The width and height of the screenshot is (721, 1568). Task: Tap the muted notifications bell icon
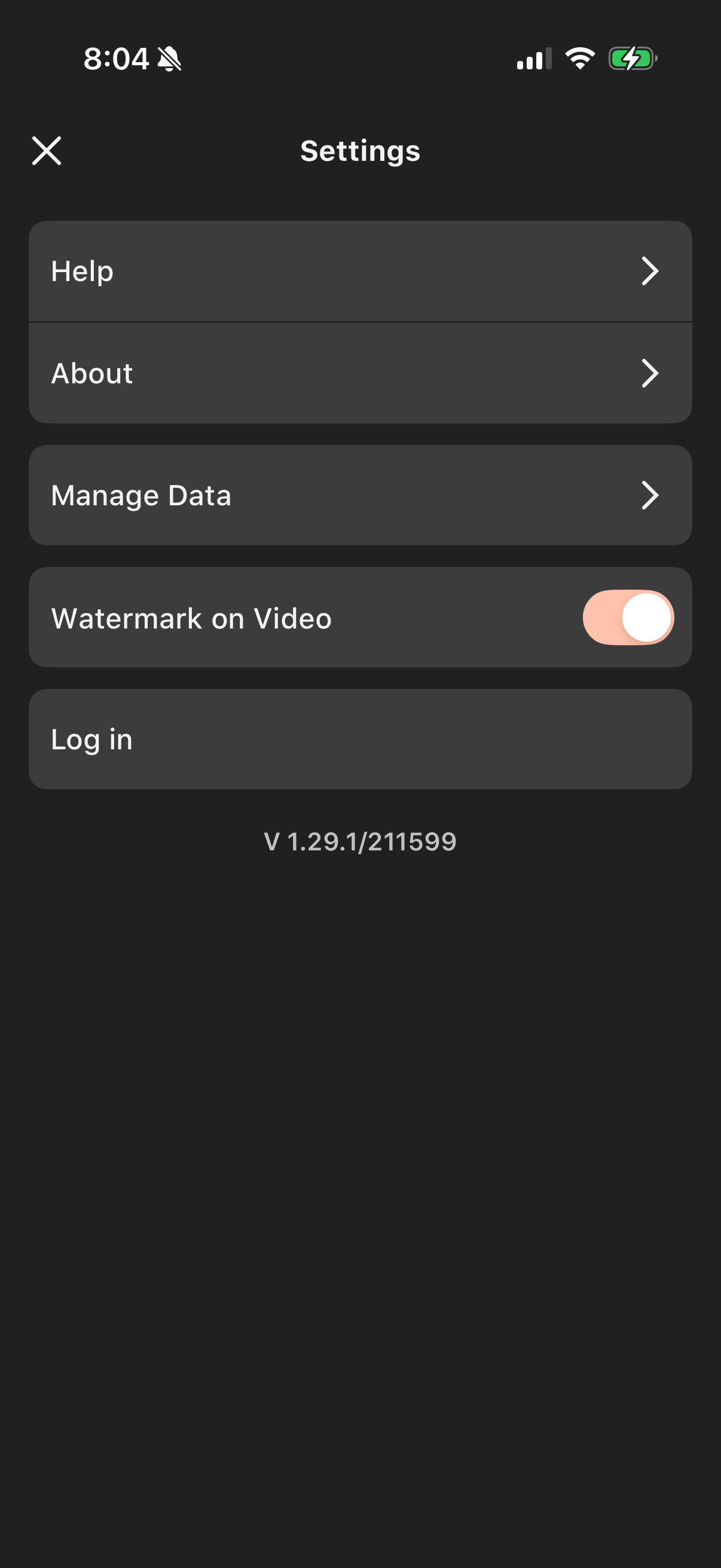pos(169,59)
